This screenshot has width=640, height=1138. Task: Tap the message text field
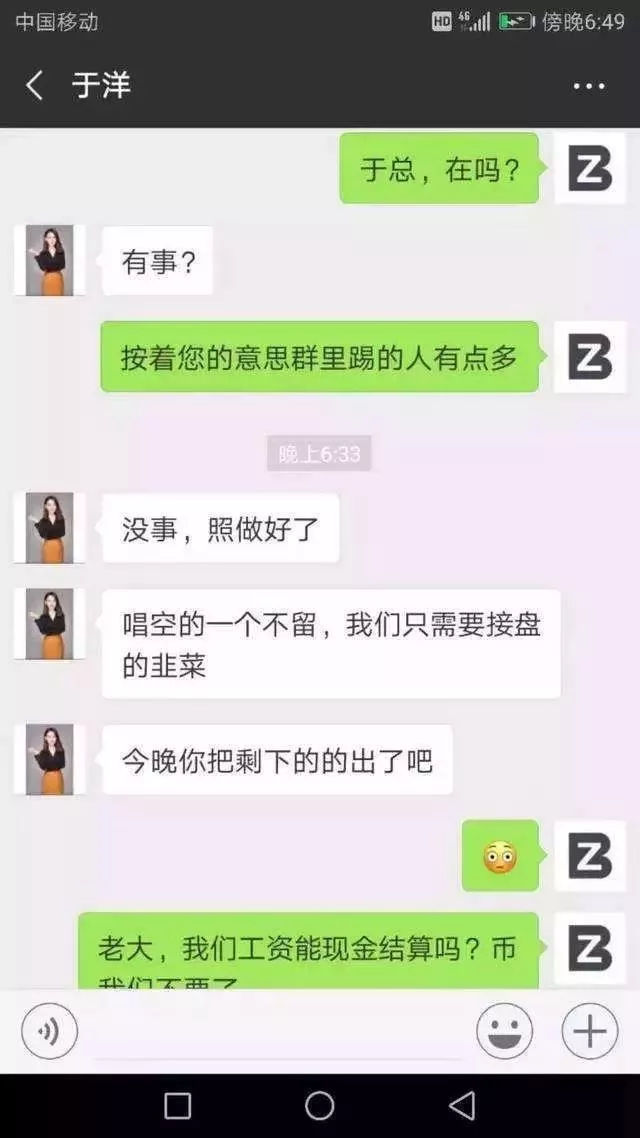point(277,1030)
